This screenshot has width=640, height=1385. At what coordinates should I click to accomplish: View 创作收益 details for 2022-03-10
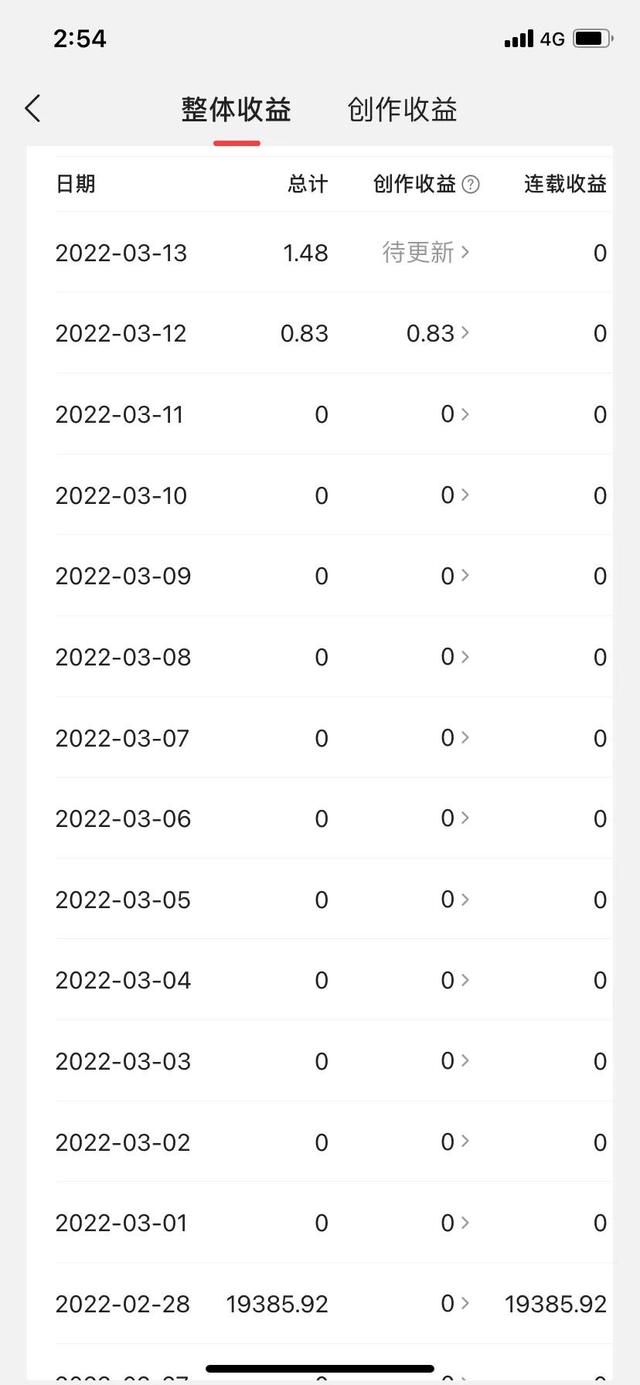(455, 495)
